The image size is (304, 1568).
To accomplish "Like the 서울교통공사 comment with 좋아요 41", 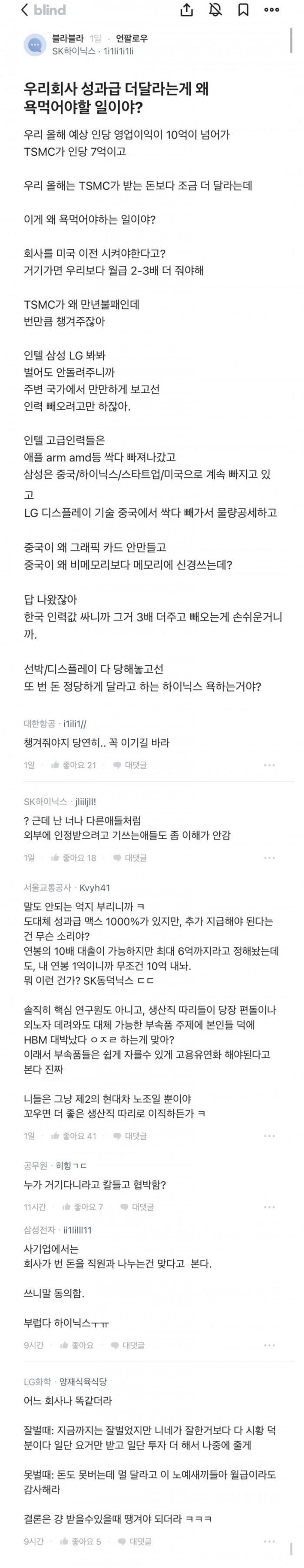I will pos(74,1136).
